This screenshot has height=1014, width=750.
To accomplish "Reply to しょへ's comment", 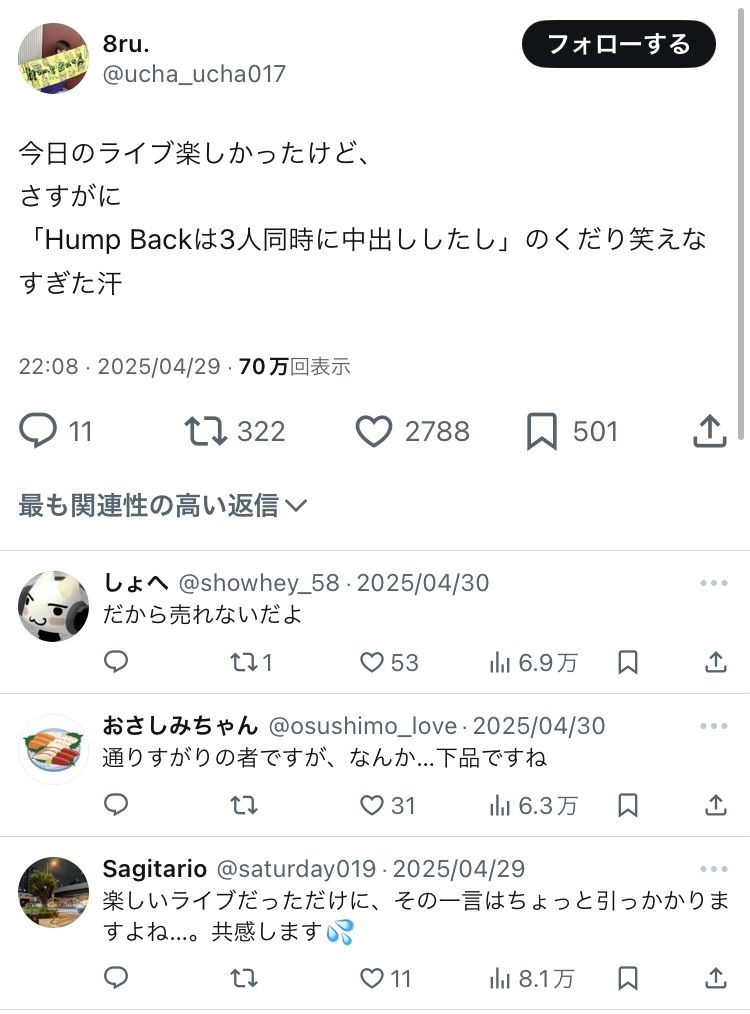I will coord(116,662).
